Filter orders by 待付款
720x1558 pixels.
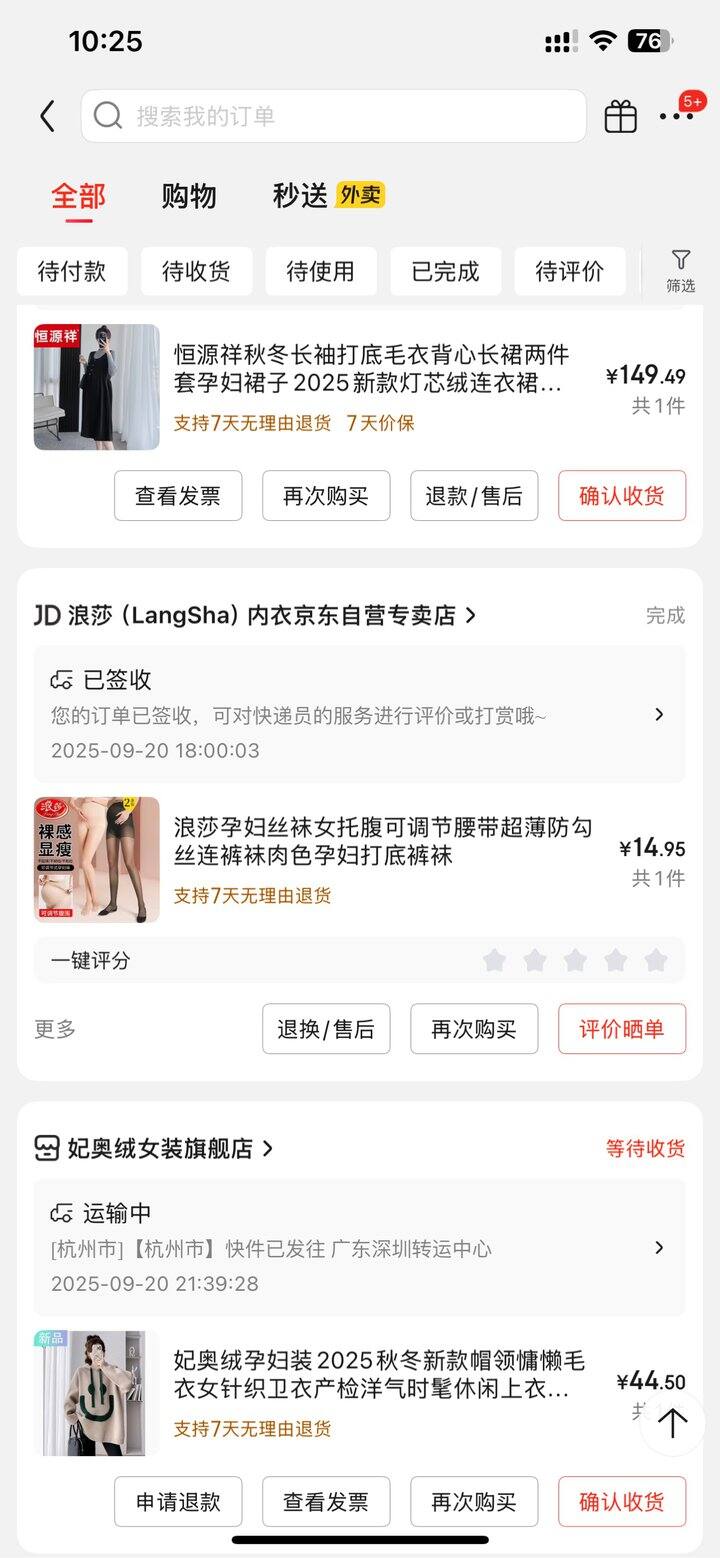point(72,271)
